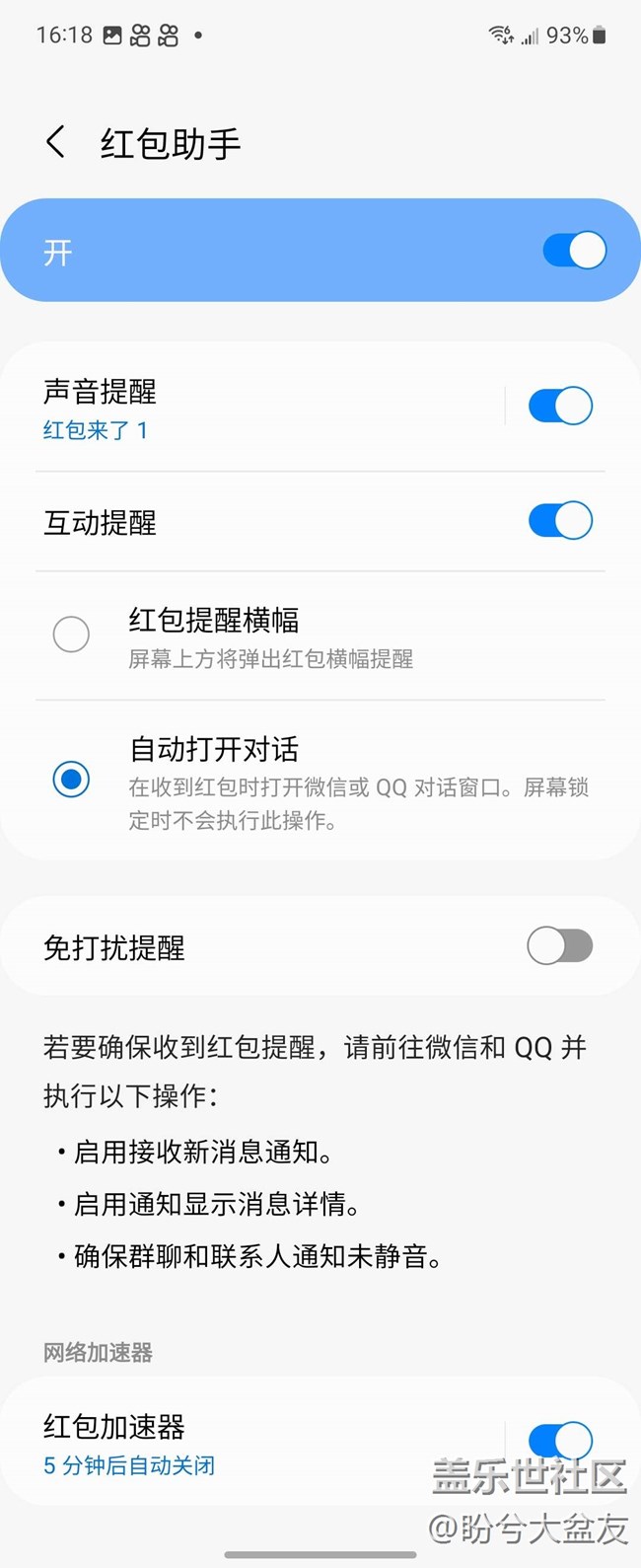This screenshot has height=1568, width=641.
Task: Enable 免打扰提醒 switch
Action: (x=560, y=946)
